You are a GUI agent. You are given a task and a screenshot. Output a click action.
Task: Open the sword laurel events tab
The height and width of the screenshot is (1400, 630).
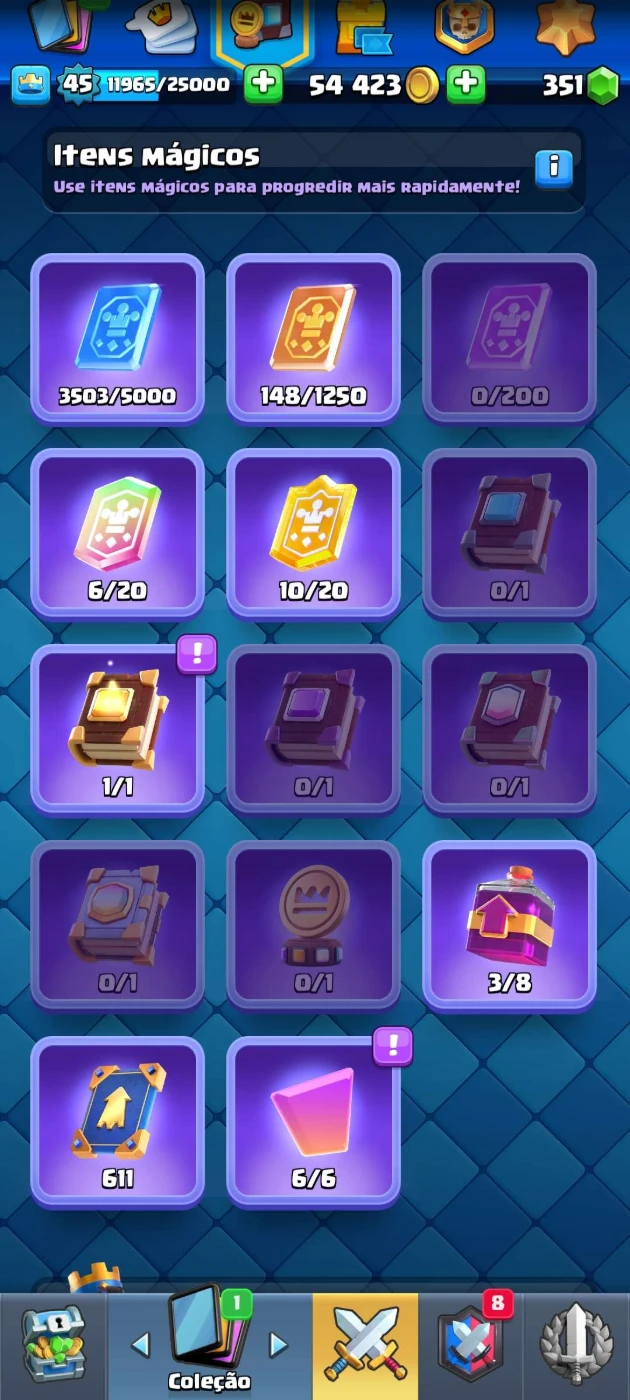pyautogui.click(x=576, y=1346)
